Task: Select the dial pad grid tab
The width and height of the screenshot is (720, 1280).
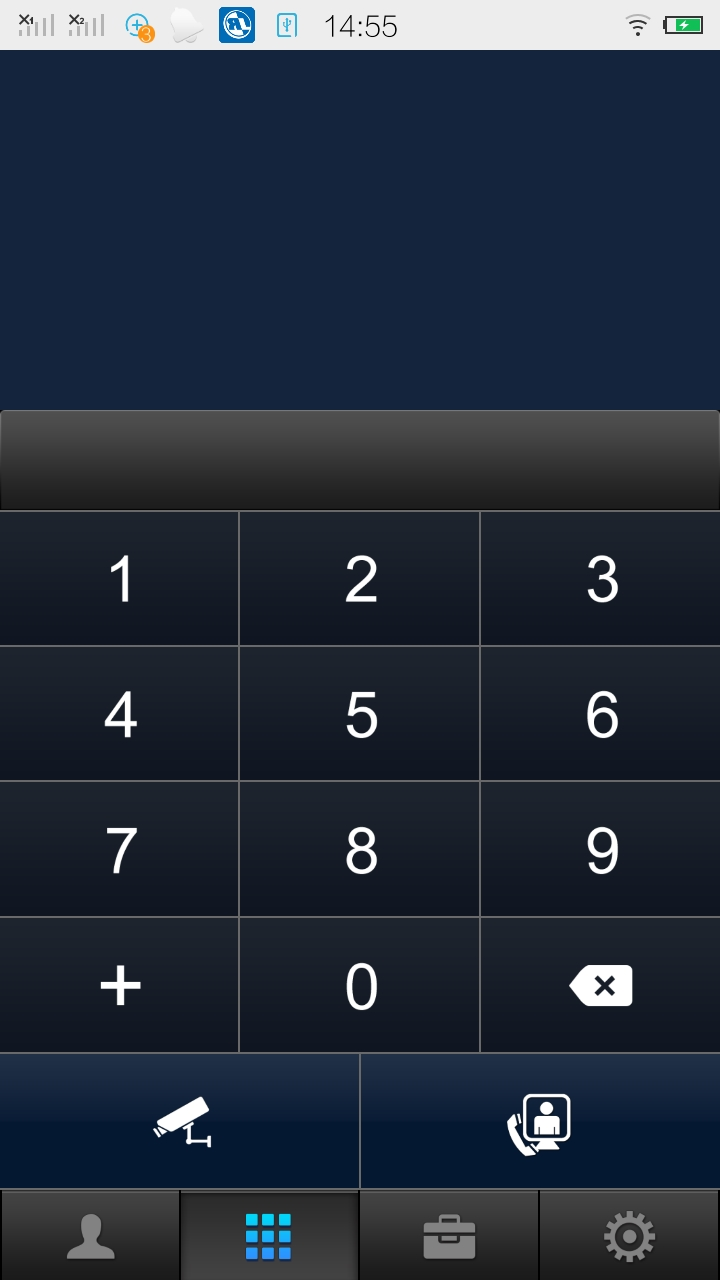Action: coord(269,1236)
